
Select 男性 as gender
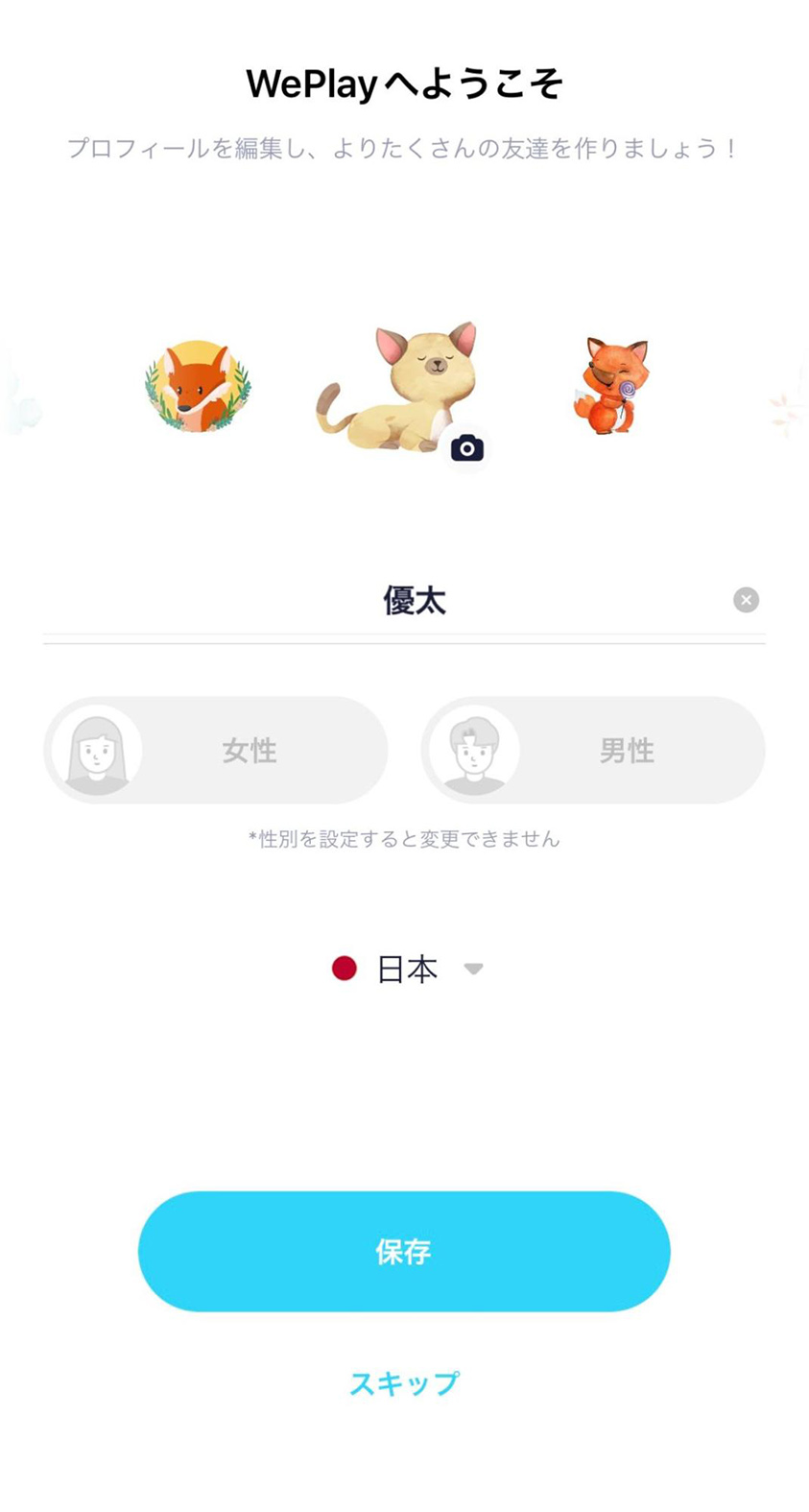592,750
